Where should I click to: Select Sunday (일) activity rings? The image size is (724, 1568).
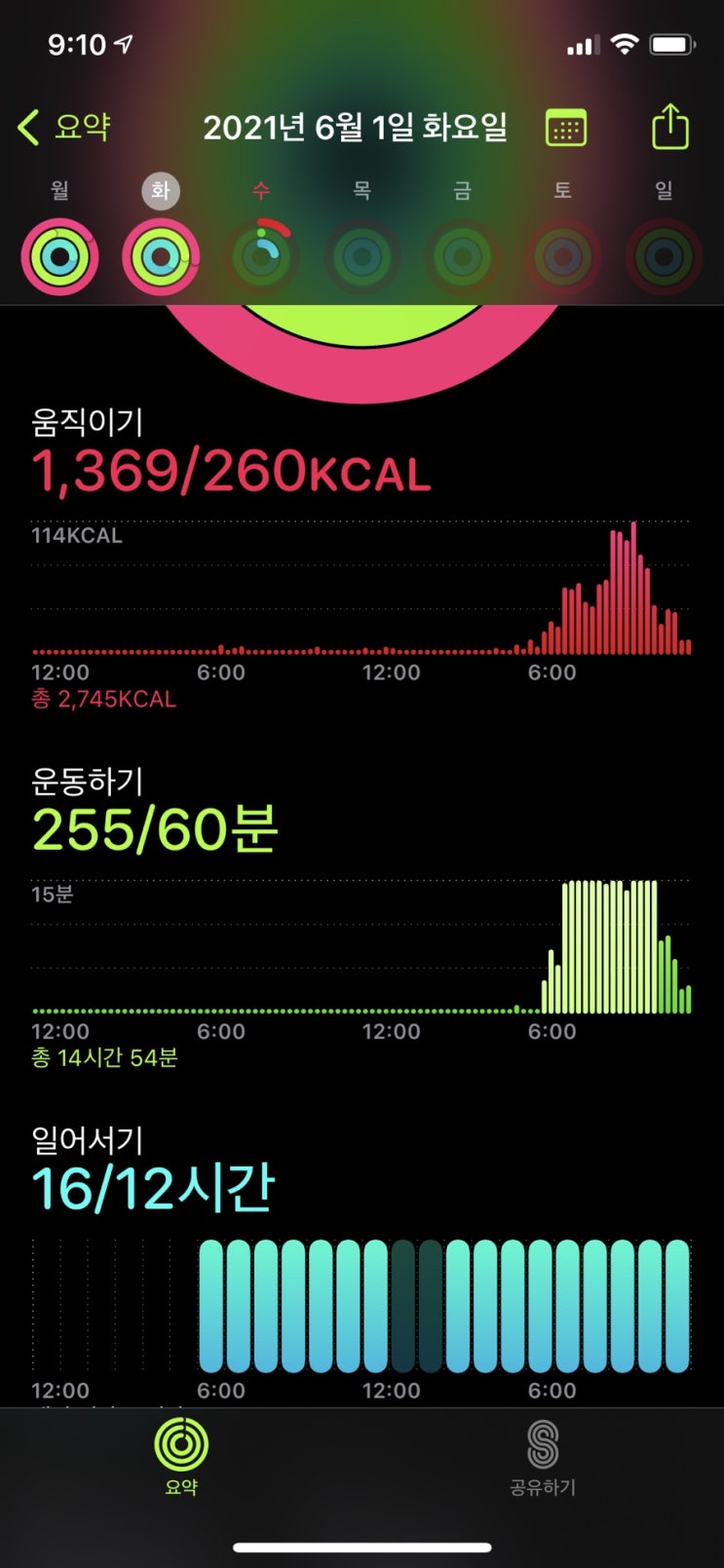664,257
